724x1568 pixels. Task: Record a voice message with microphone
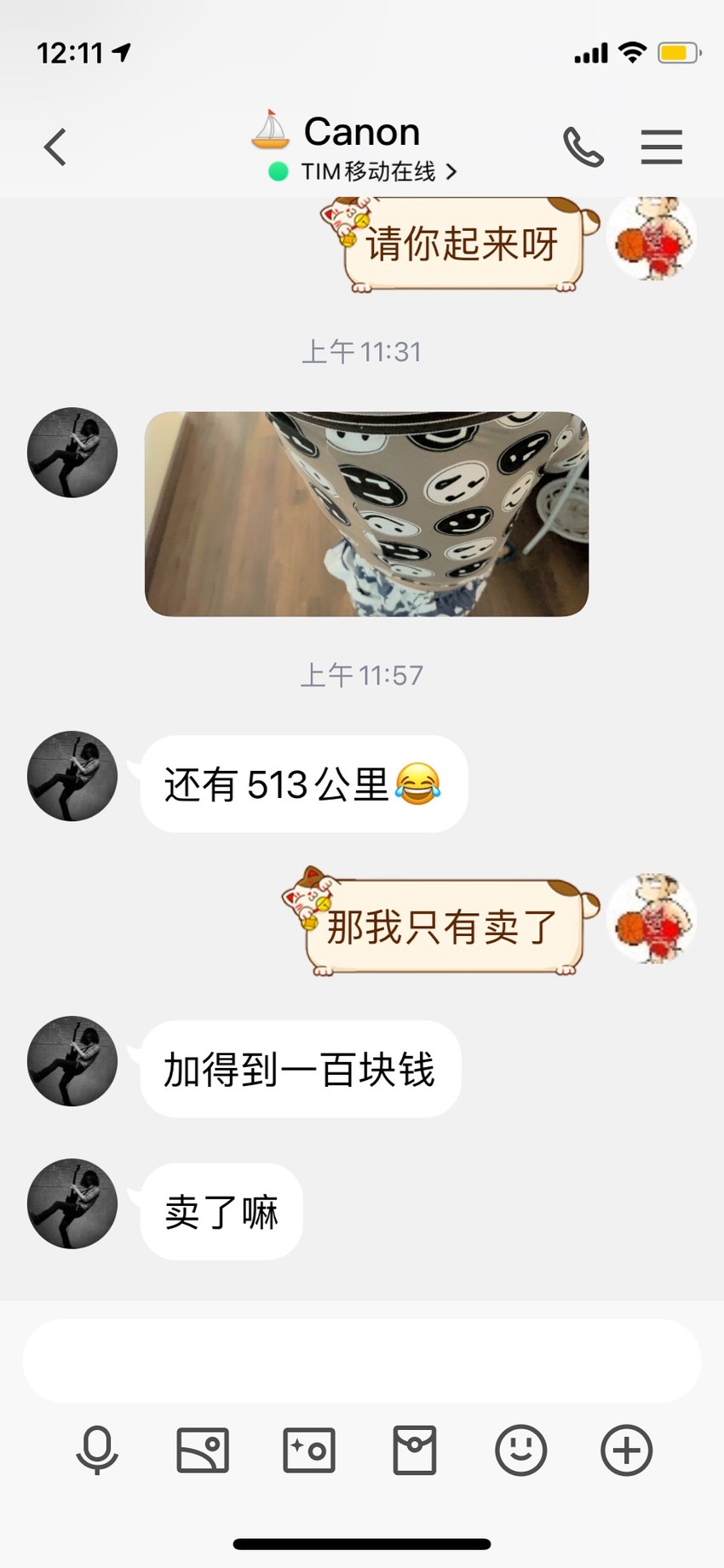(x=97, y=1450)
